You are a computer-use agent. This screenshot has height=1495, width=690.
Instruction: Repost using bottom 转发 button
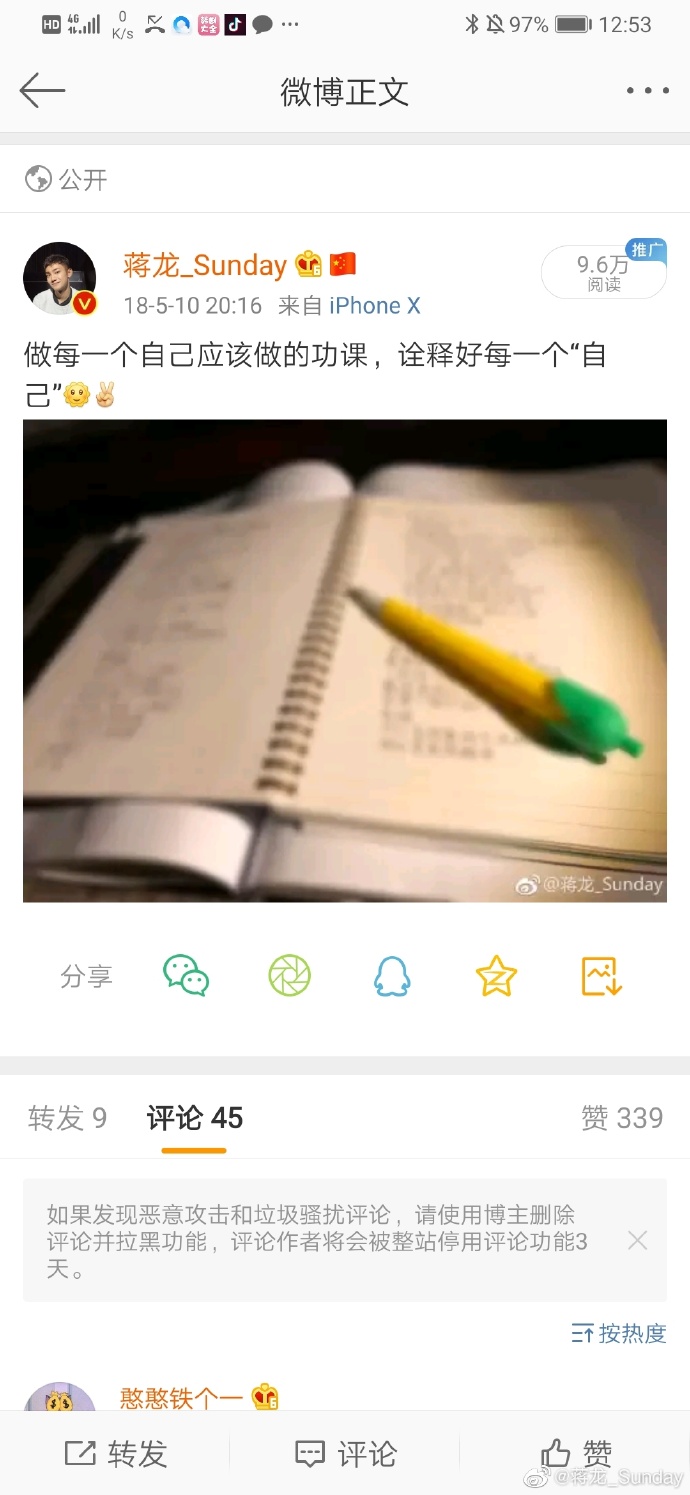point(115,1453)
